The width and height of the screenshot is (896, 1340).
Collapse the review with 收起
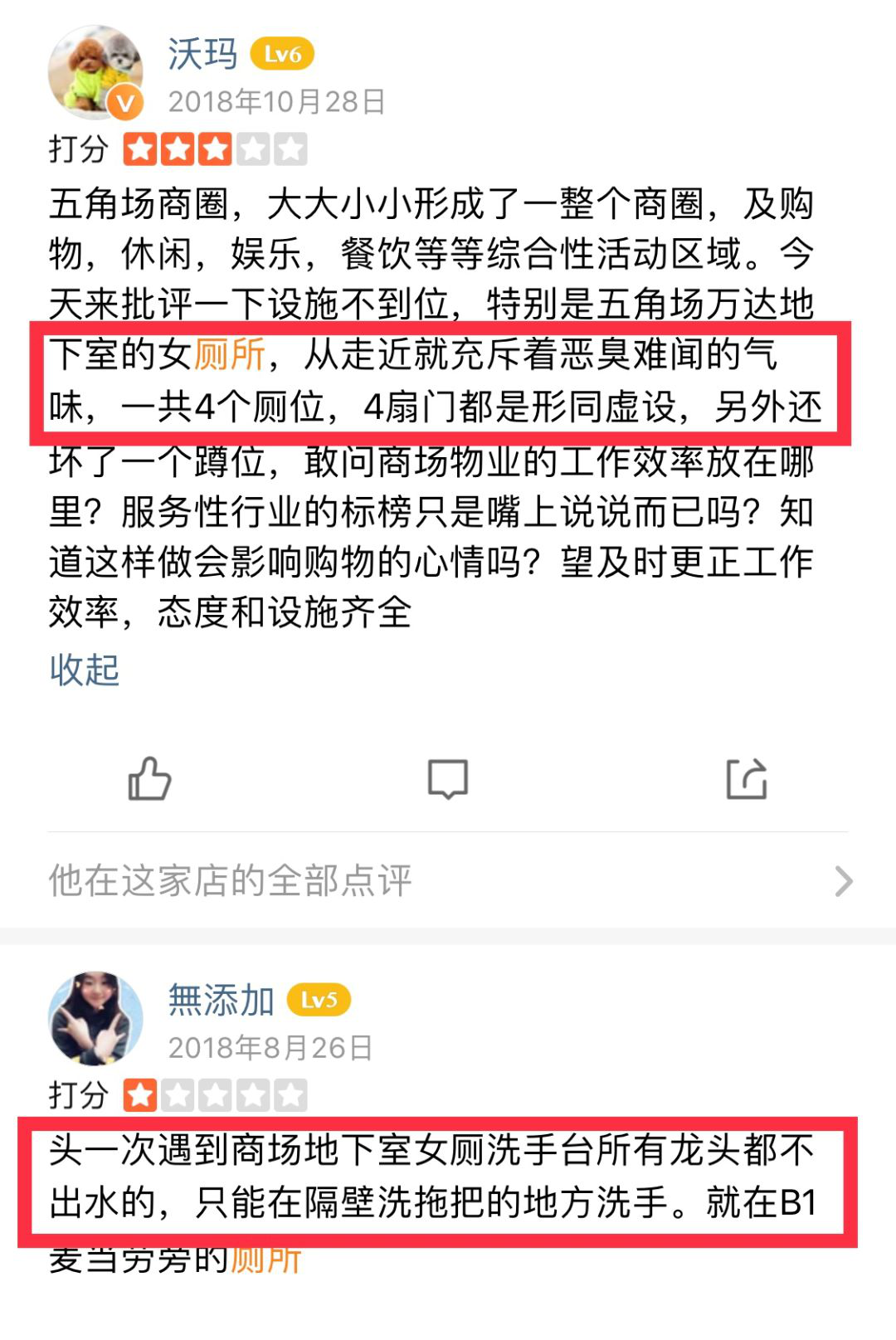click(x=85, y=670)
